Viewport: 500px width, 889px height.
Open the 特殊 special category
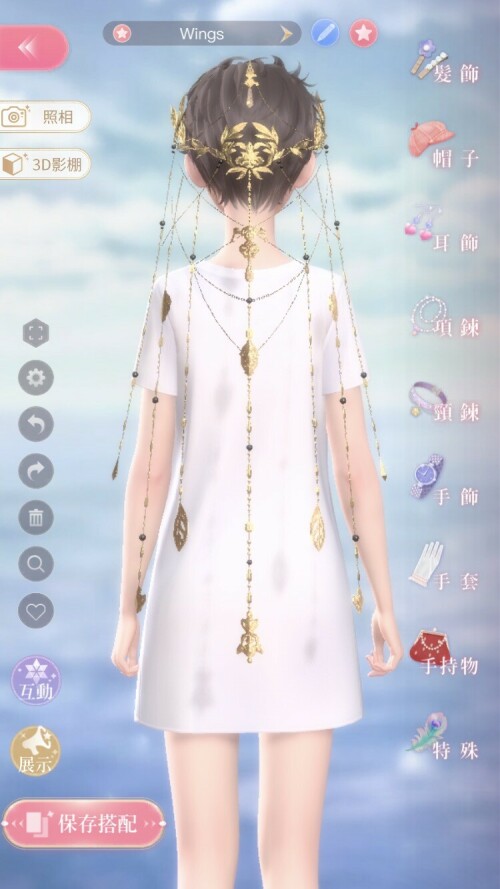pyautogui.click(x=443, y=737)
